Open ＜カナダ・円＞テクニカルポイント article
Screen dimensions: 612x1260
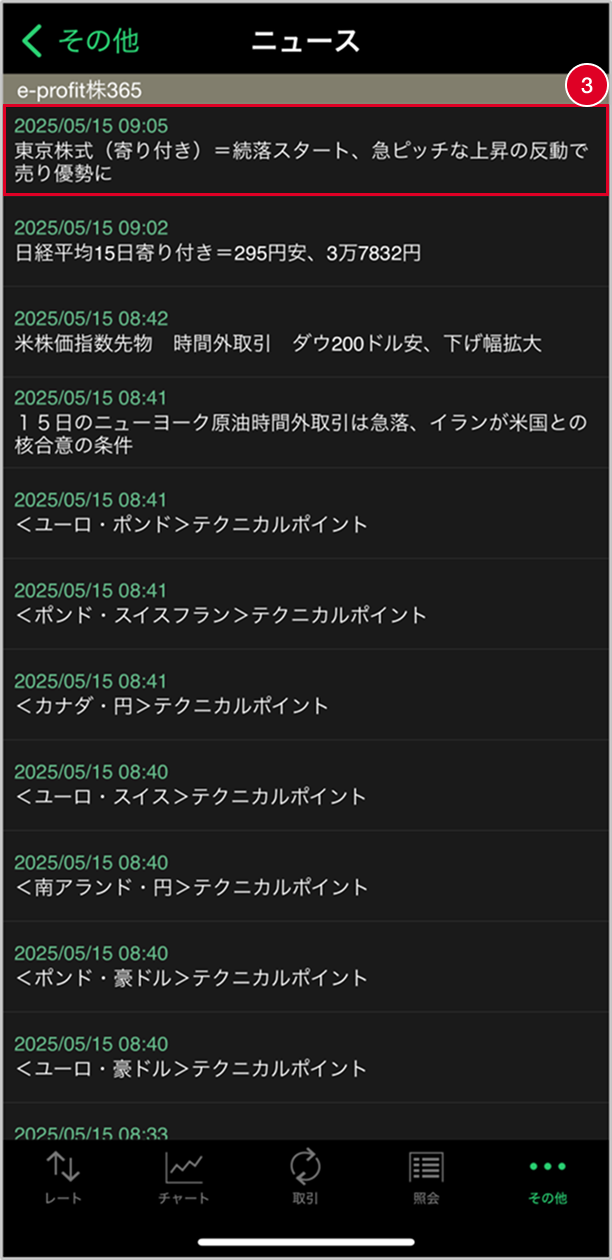click(x=300, y=694)
